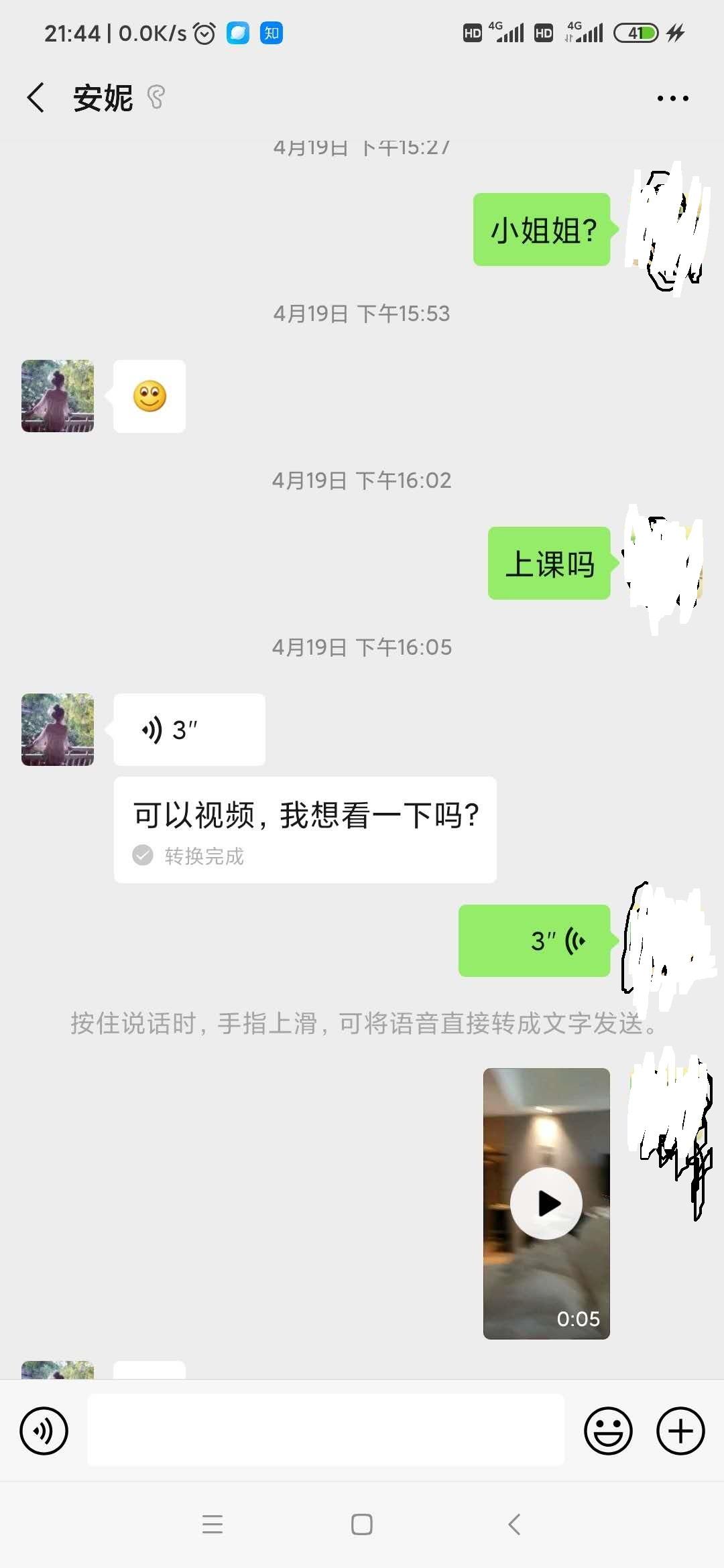Open the emoji panel with the smiley icon
Screen dimensions: 724x1568
(609, 1431)
